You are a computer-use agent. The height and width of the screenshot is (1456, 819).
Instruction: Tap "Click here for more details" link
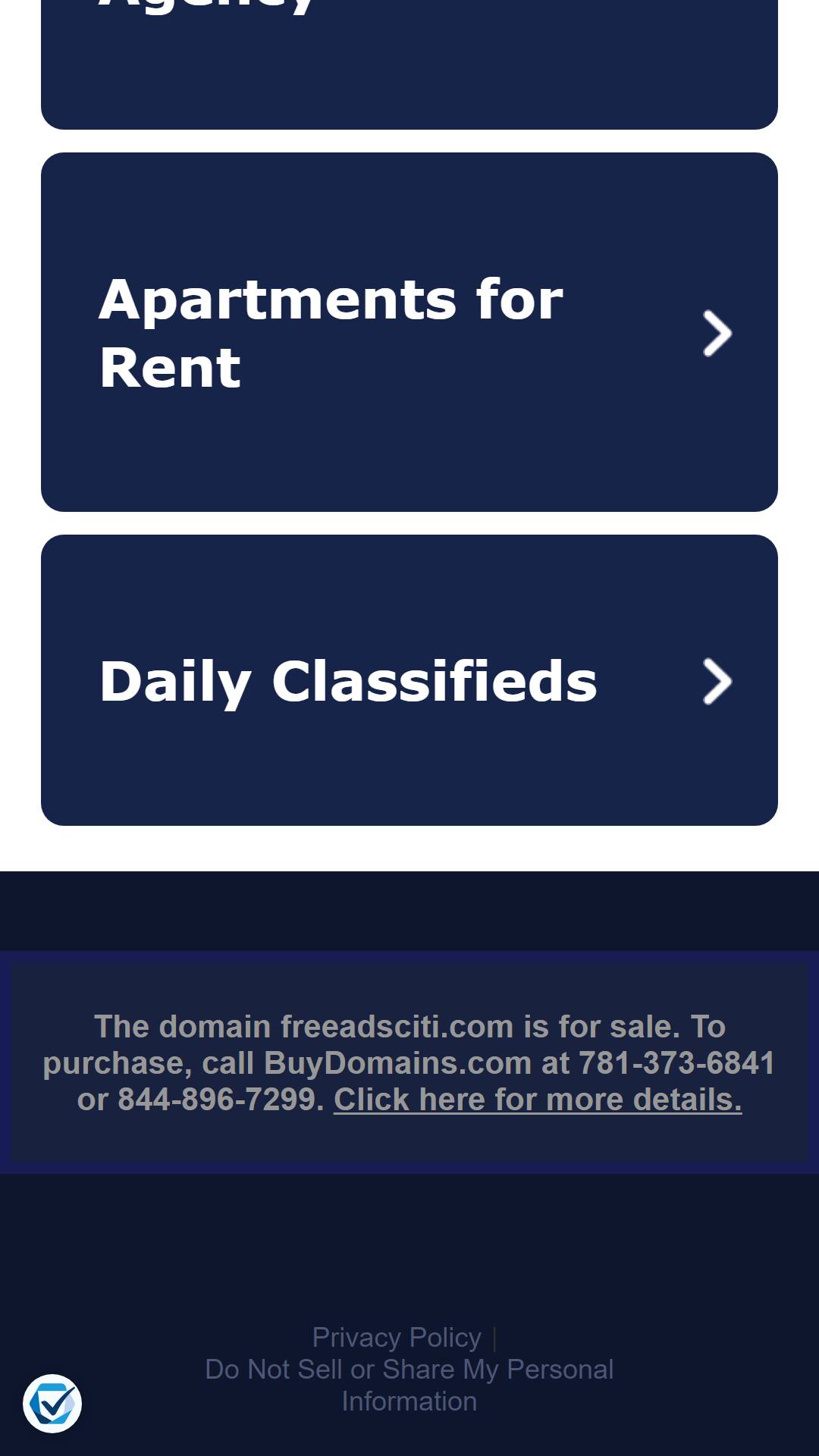click(x=538, y=1100)
